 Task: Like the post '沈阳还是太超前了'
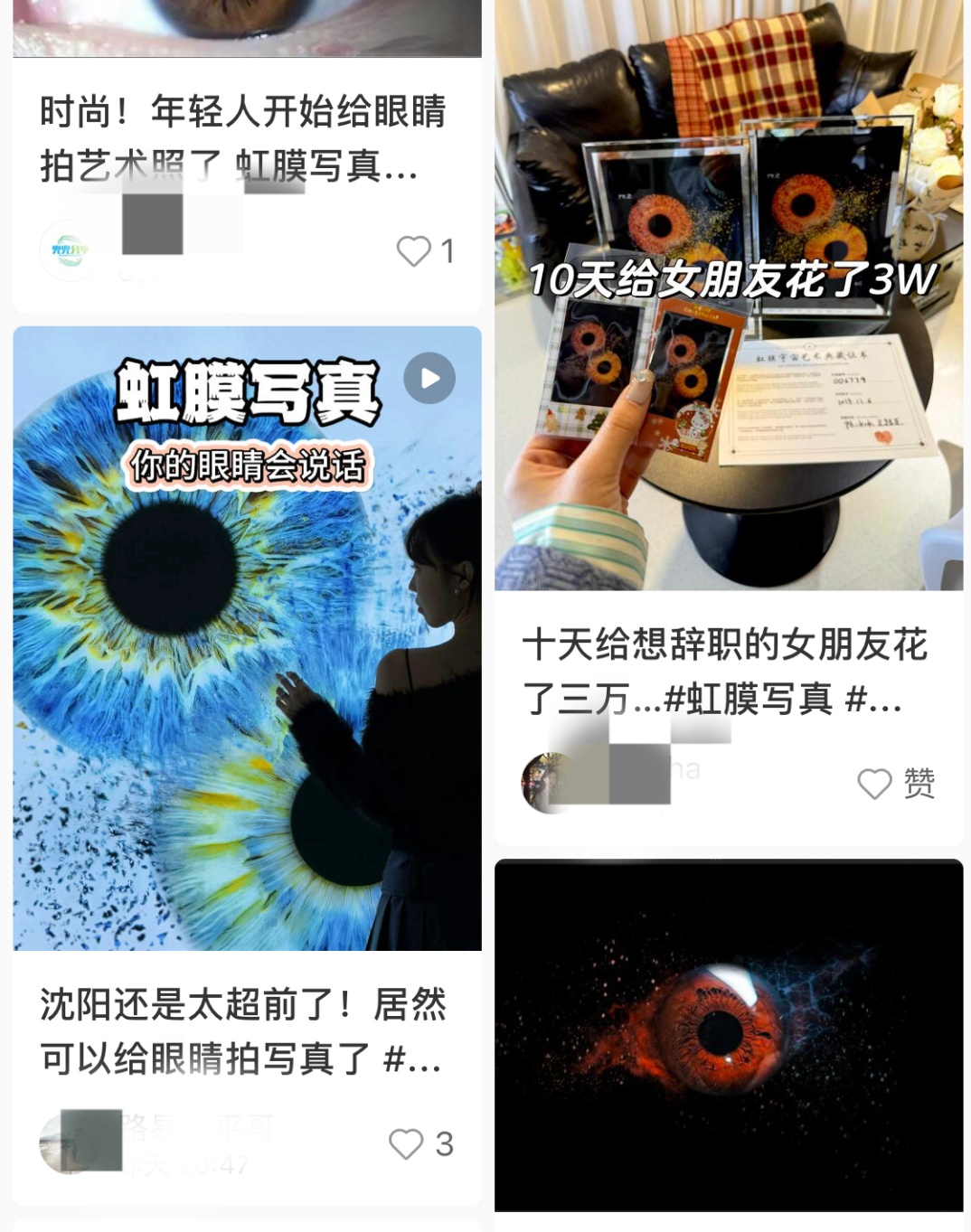(407, 1144)
